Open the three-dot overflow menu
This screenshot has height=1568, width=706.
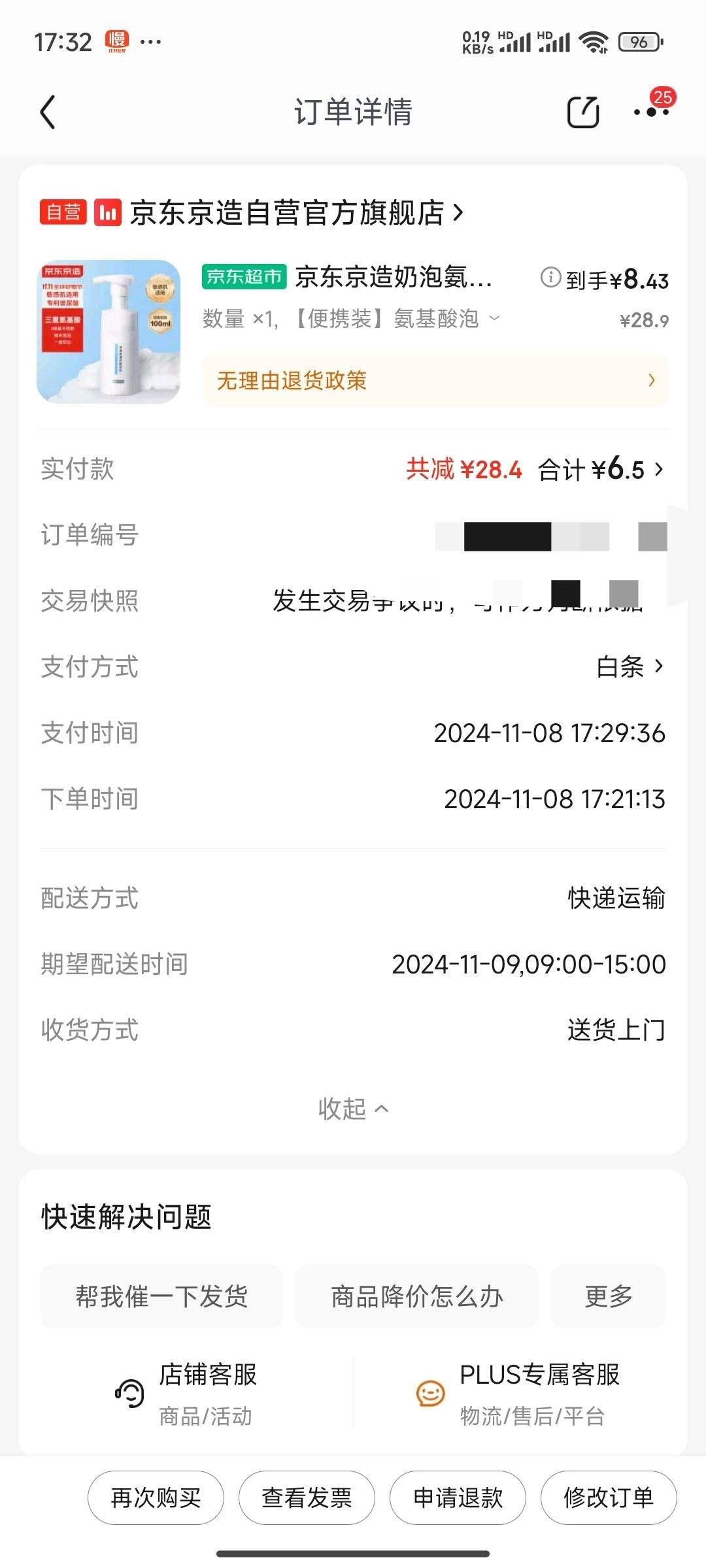(x=651, y=112)
